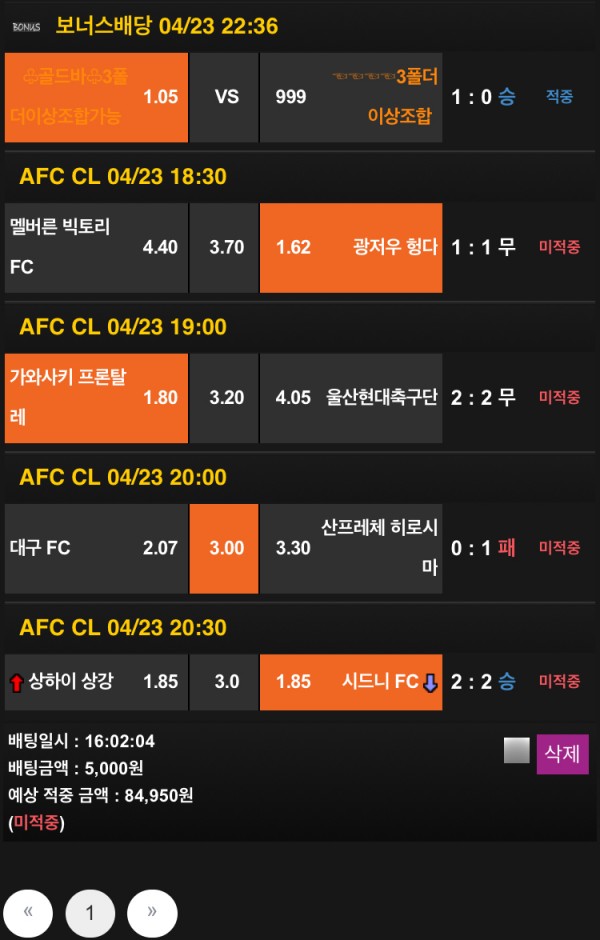
Task: Select page number 1
Action: (90, 912)
